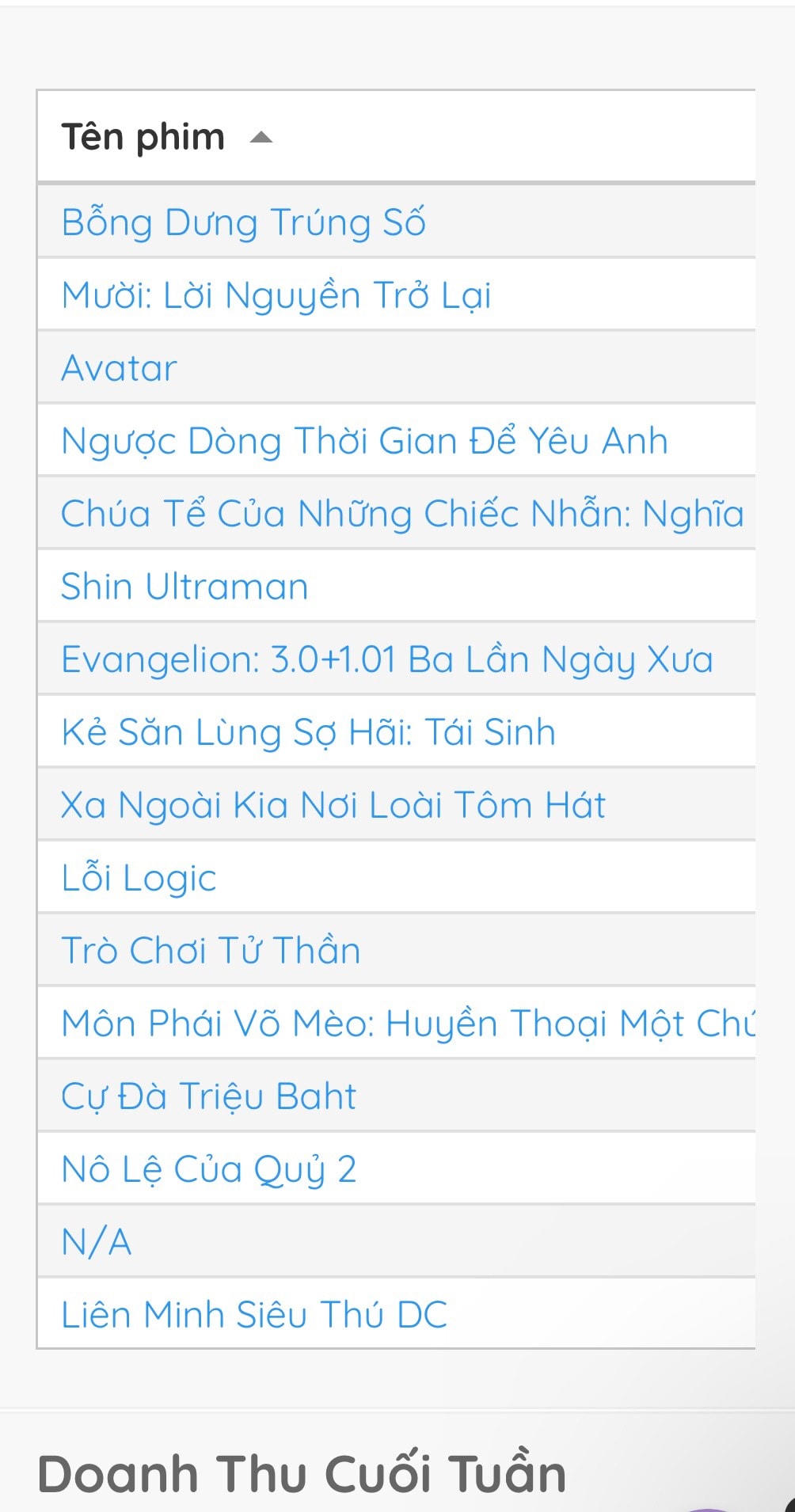Screen dimensions: 795x1512
Task: Toggle sort order on the "Tên phim" column
Action: tap(144, 136)
